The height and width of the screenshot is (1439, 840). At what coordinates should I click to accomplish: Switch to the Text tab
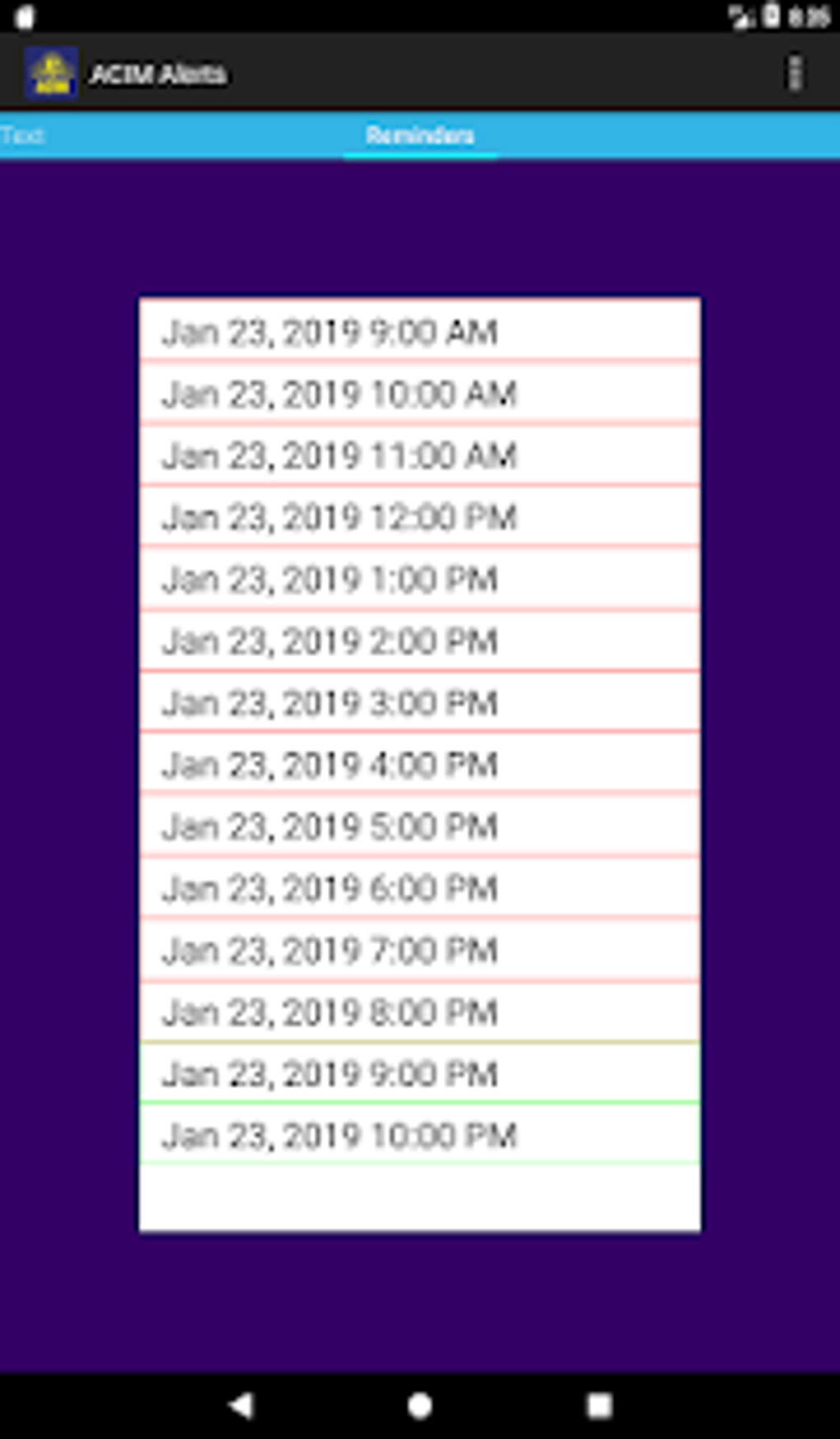23,135
